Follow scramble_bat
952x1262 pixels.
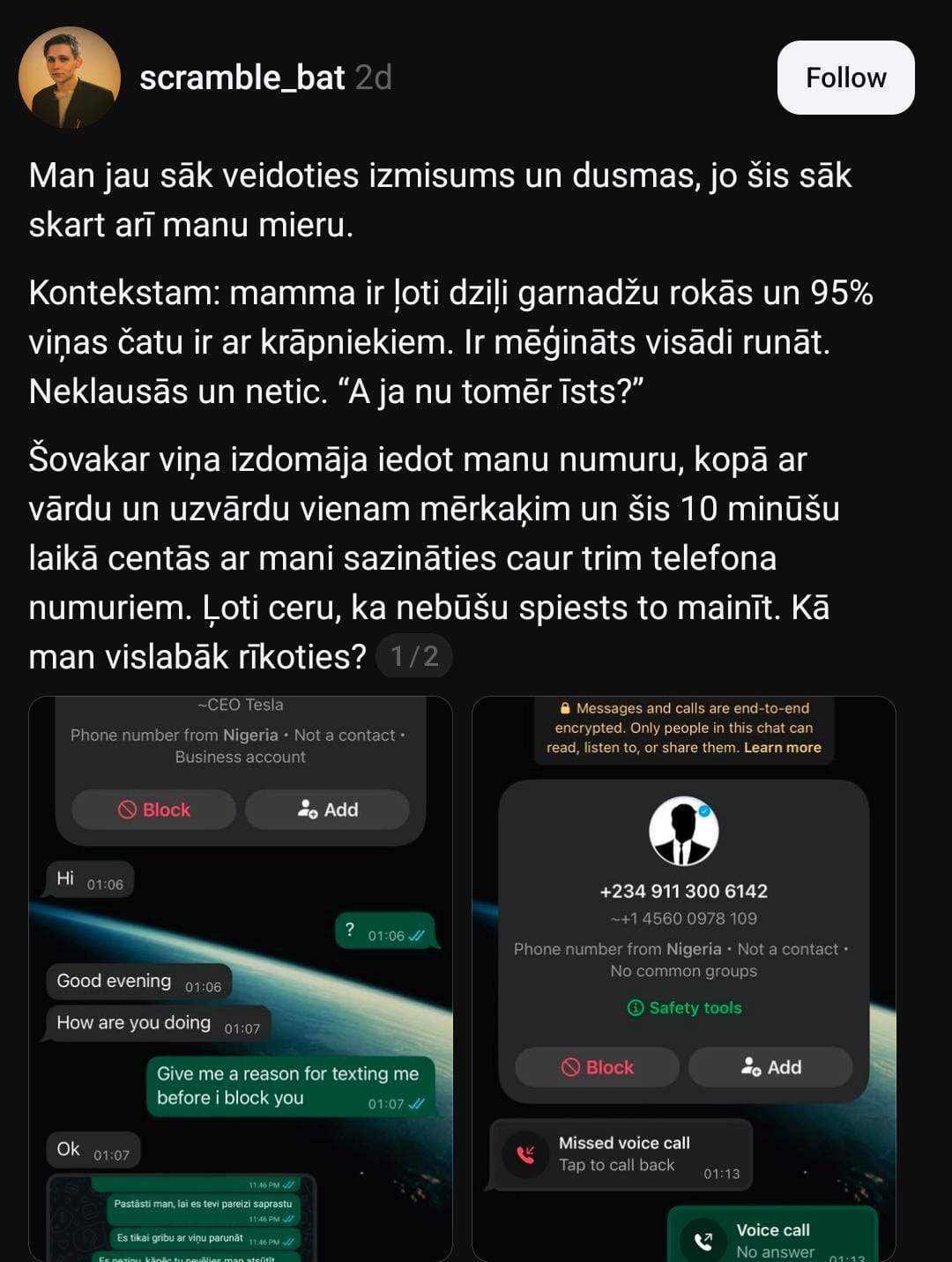845,78
